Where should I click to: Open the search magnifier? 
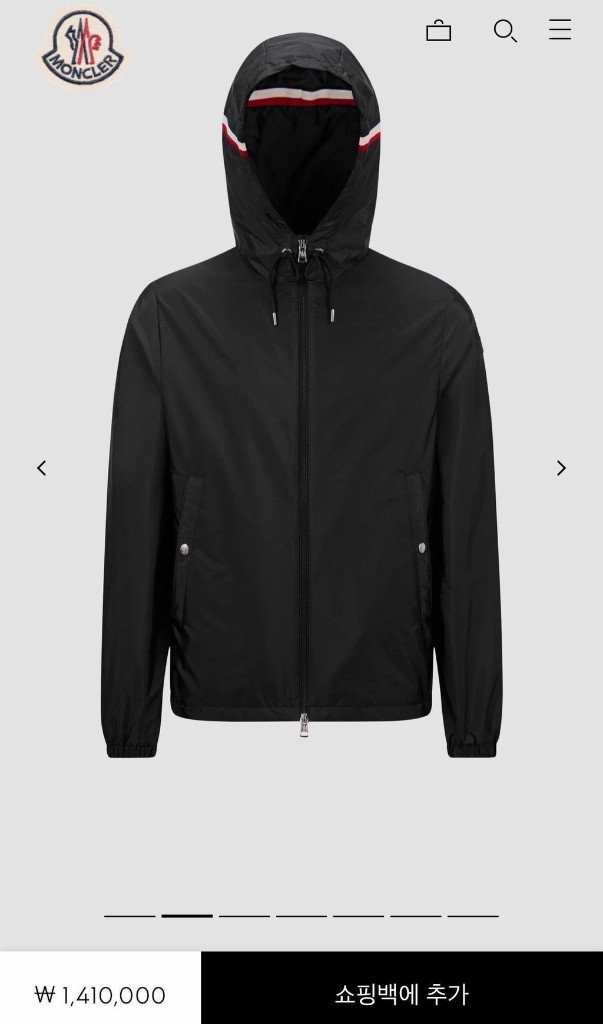click(x=505, y=31)
